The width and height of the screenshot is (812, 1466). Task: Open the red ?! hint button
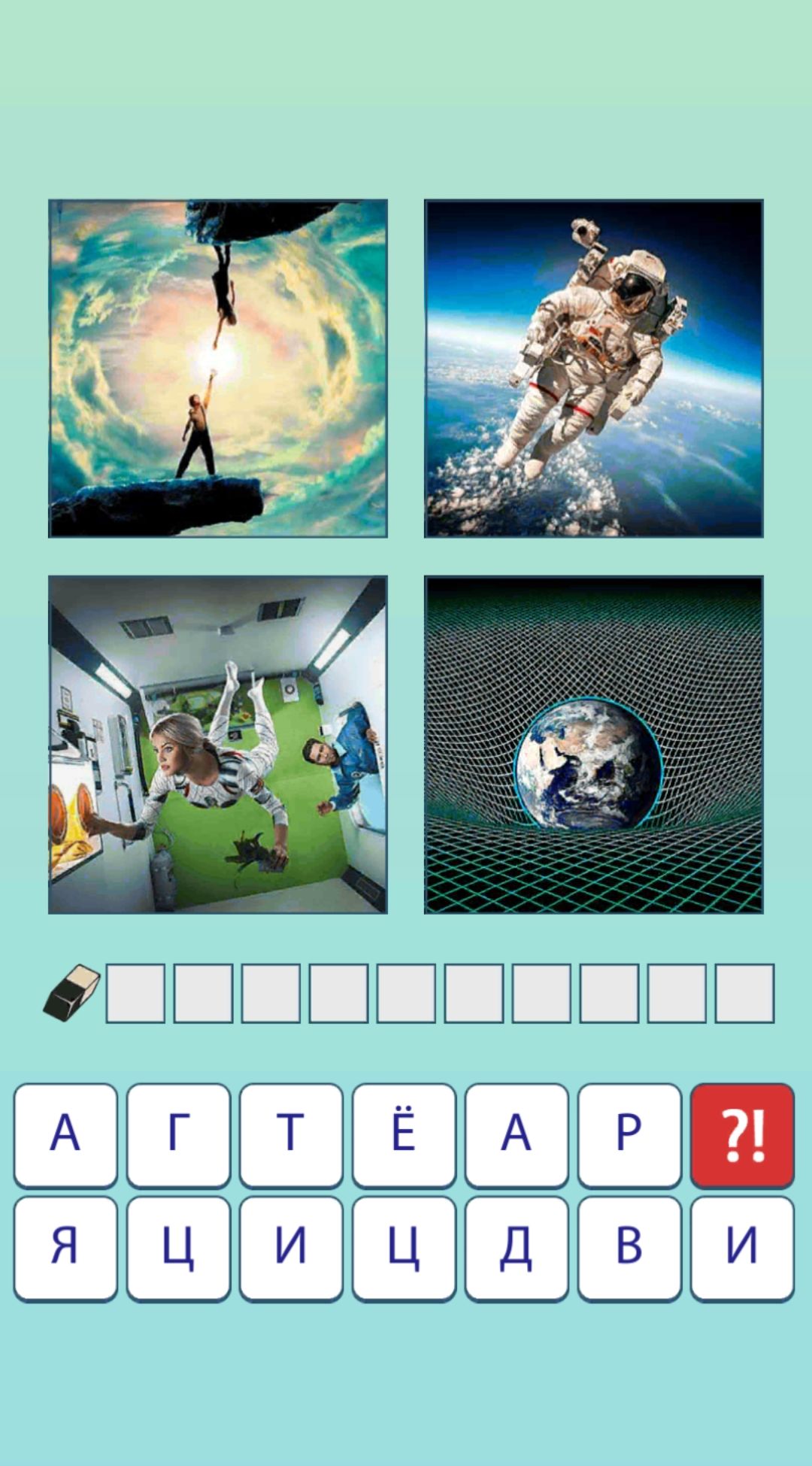pos(742,1135)
